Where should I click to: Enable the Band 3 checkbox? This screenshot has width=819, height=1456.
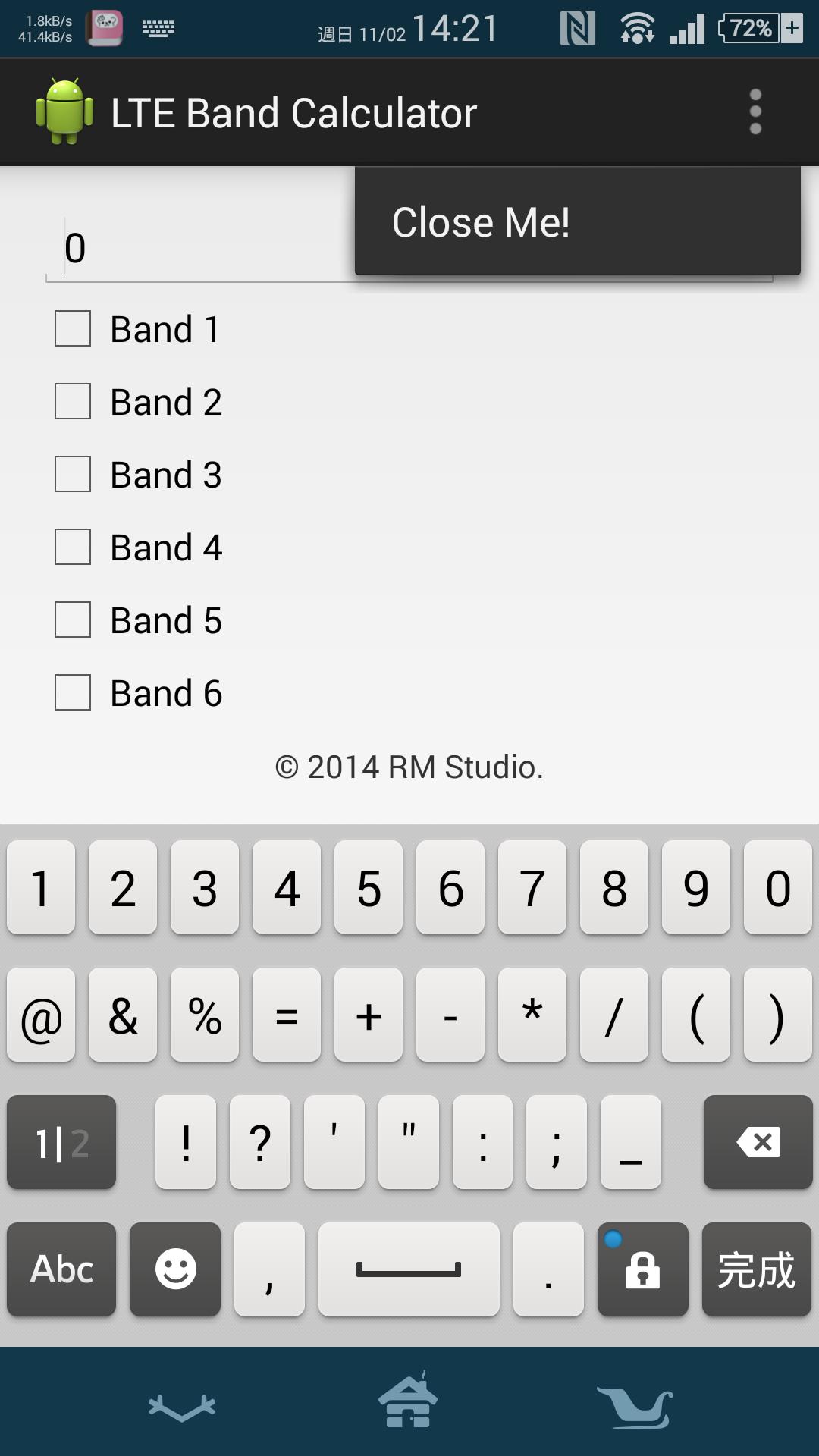(71, 475)
